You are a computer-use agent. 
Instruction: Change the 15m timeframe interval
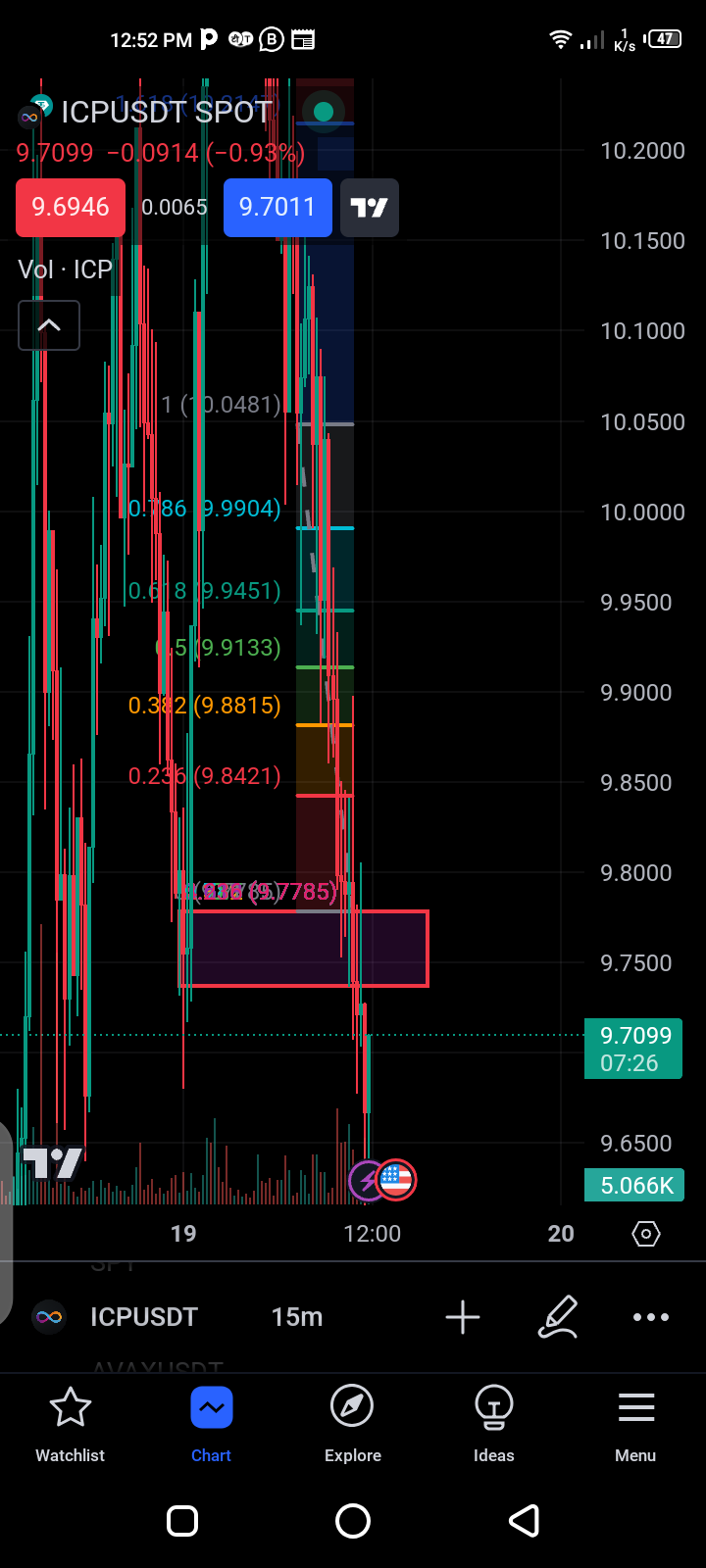click(x=297, y=1317)
